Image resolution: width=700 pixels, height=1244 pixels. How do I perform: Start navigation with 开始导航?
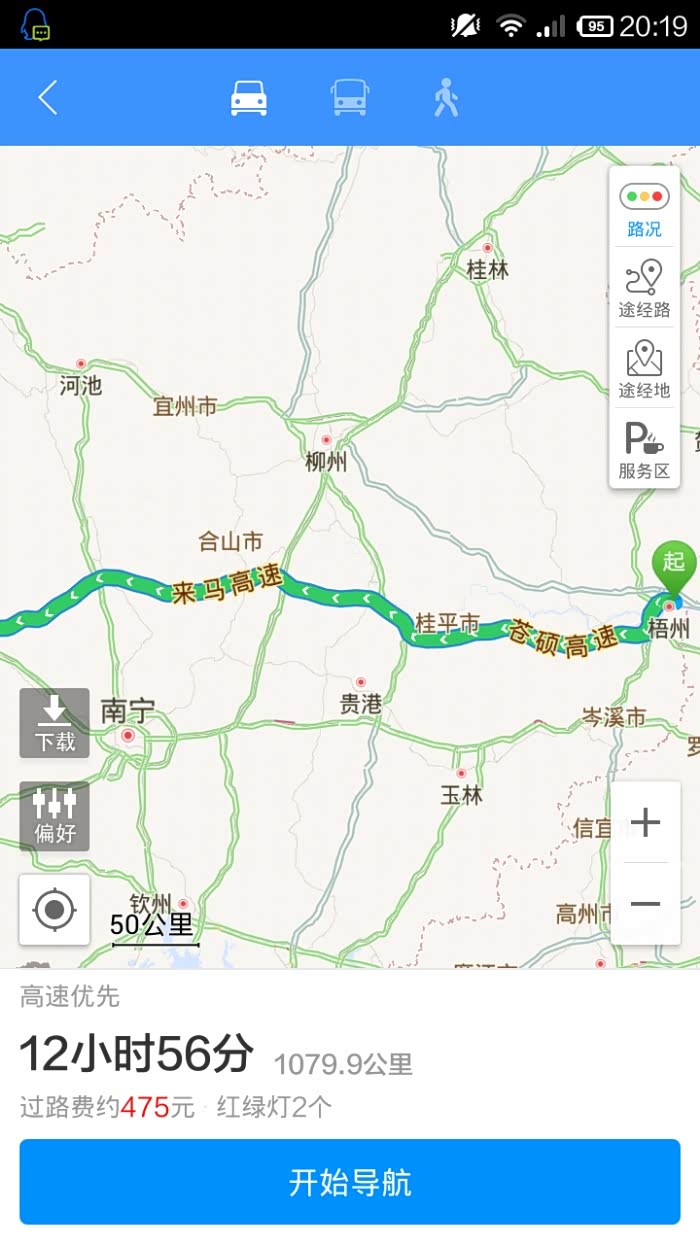point(350,1182)
